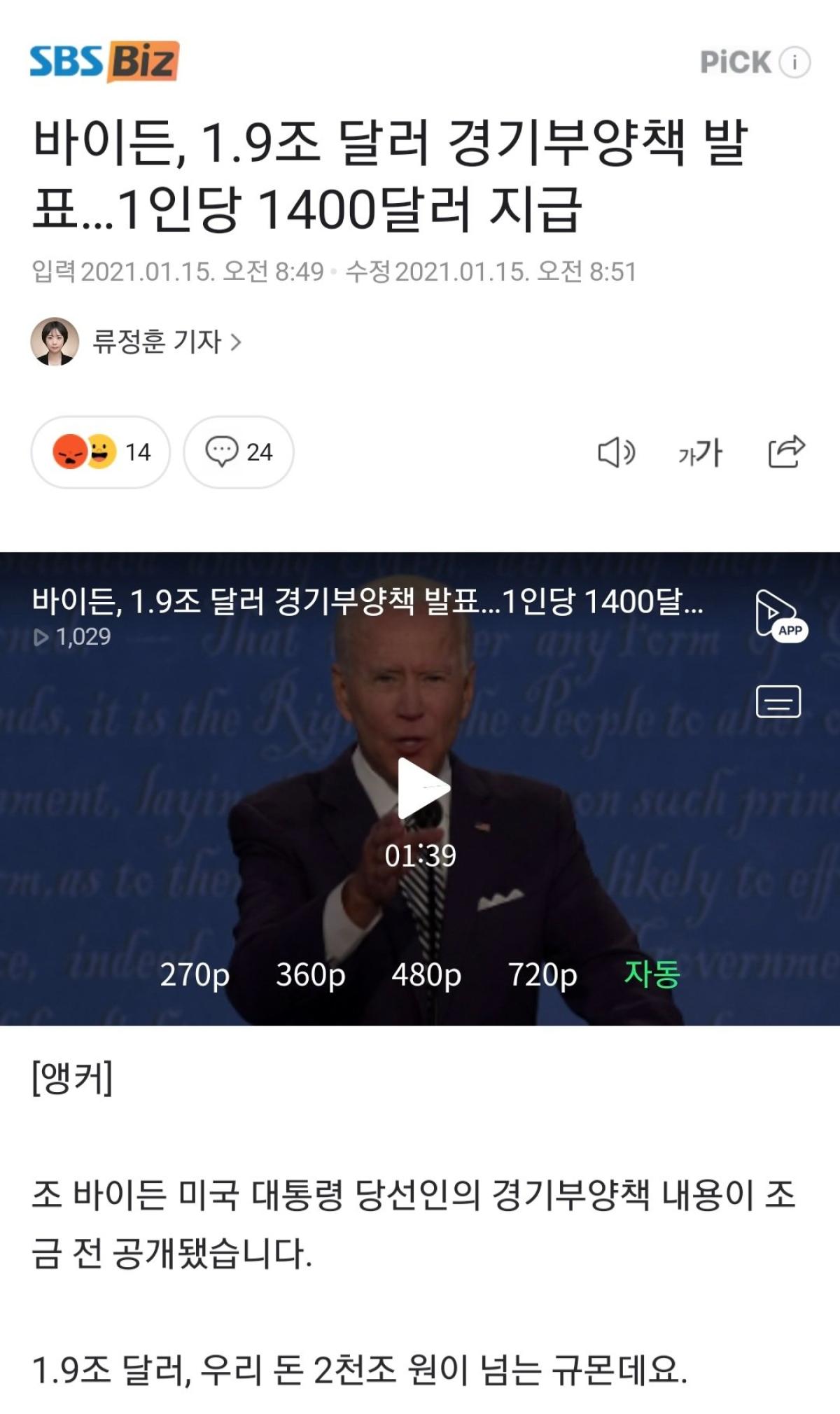View the 24 comments
840x1414 pixels.
point(238,452)
